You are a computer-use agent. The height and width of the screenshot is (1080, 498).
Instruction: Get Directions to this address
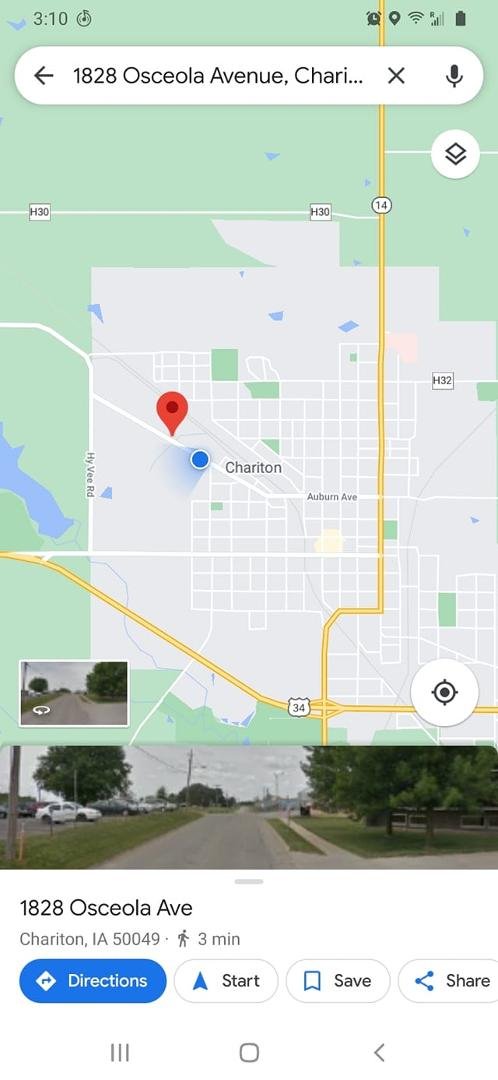click(x=93, y=981)
